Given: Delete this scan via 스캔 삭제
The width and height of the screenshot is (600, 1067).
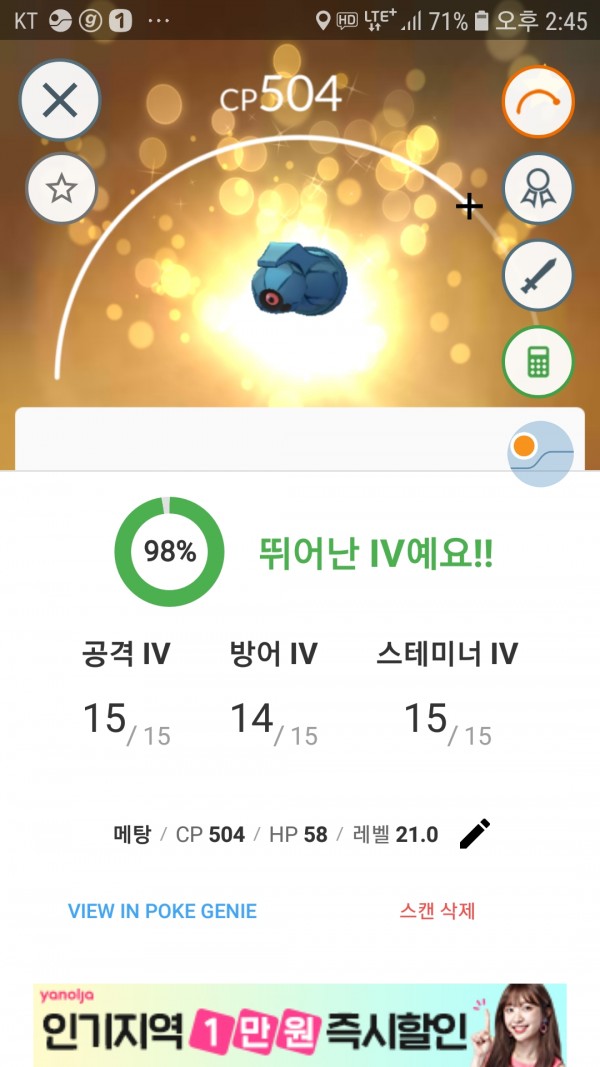Looking at the screenshot, I should coord(437,911).
